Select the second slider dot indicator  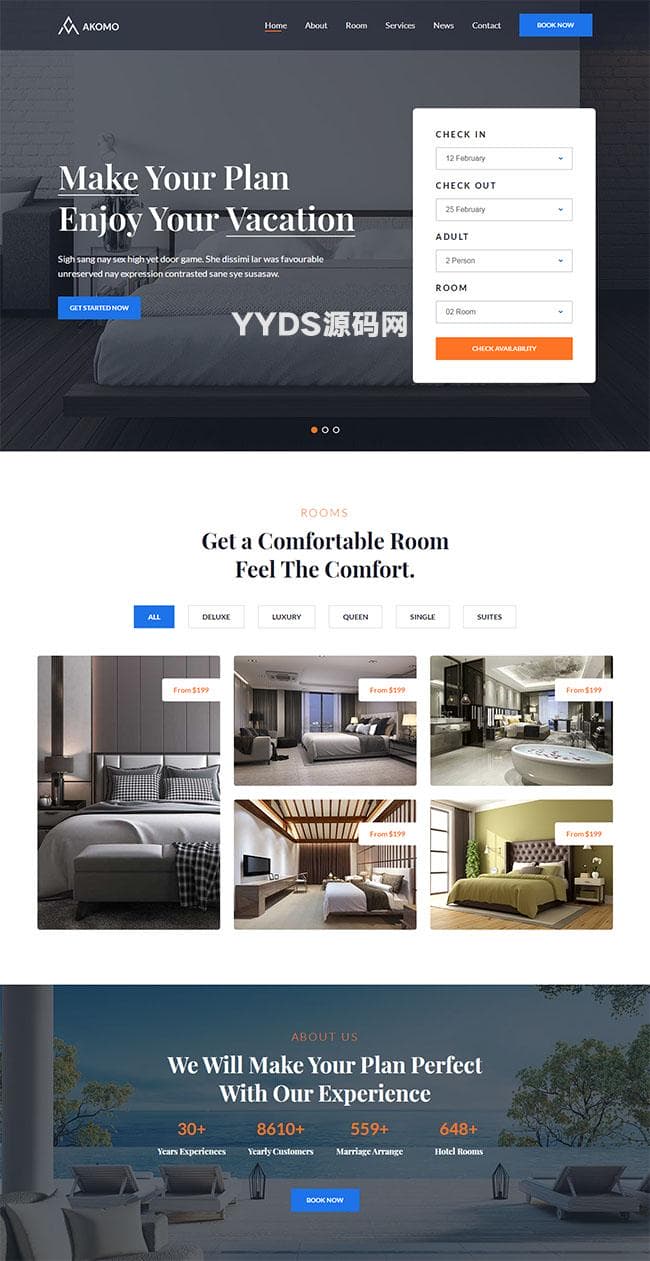tap(325, 429)
